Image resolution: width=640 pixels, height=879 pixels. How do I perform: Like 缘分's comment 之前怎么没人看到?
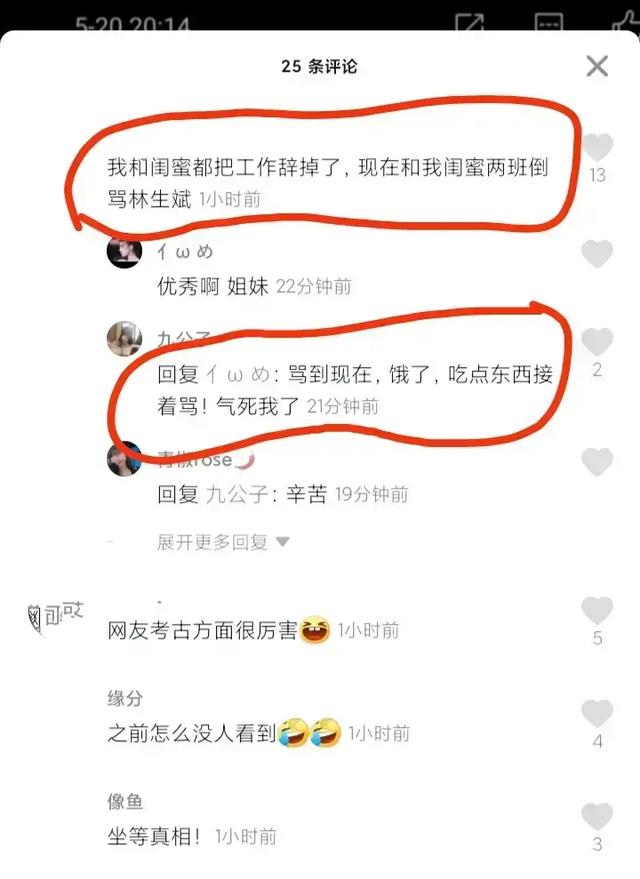(x=597, y=713)
